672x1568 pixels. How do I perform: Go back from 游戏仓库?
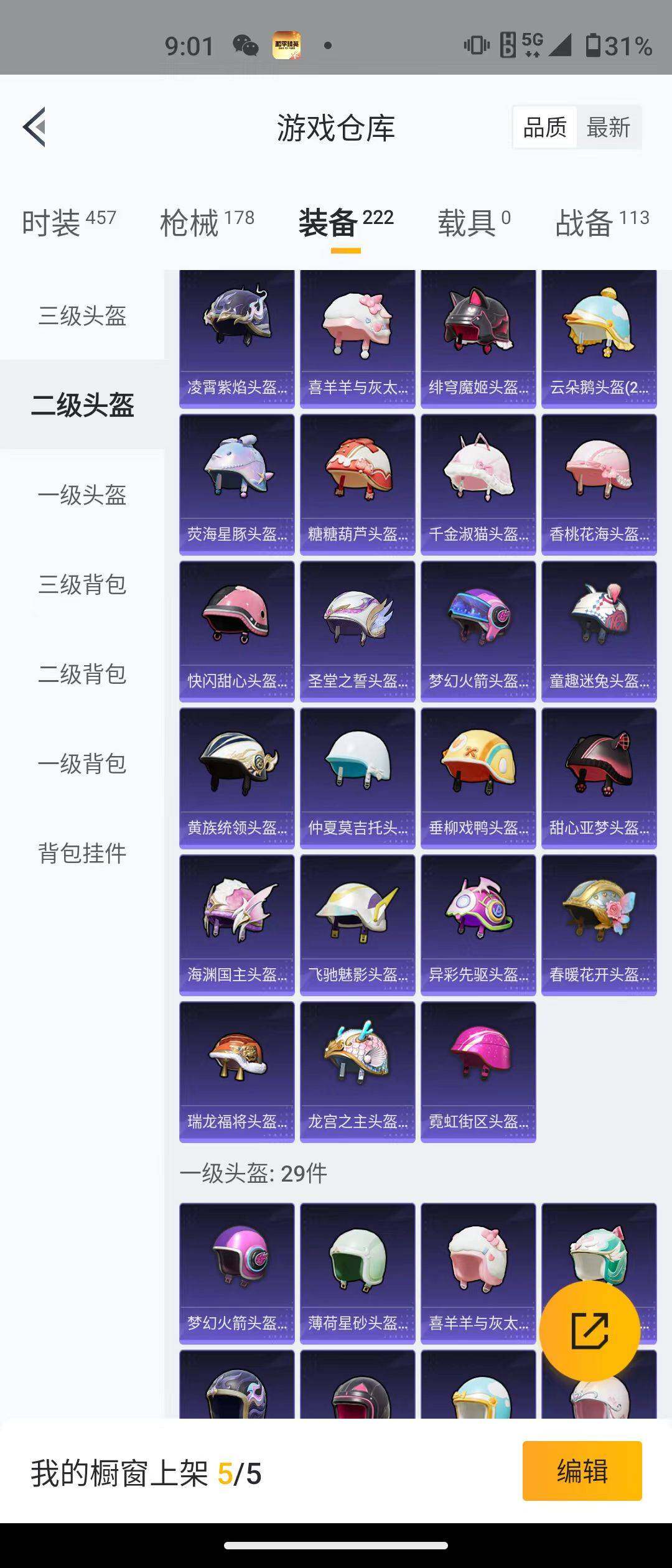(35, 127)
